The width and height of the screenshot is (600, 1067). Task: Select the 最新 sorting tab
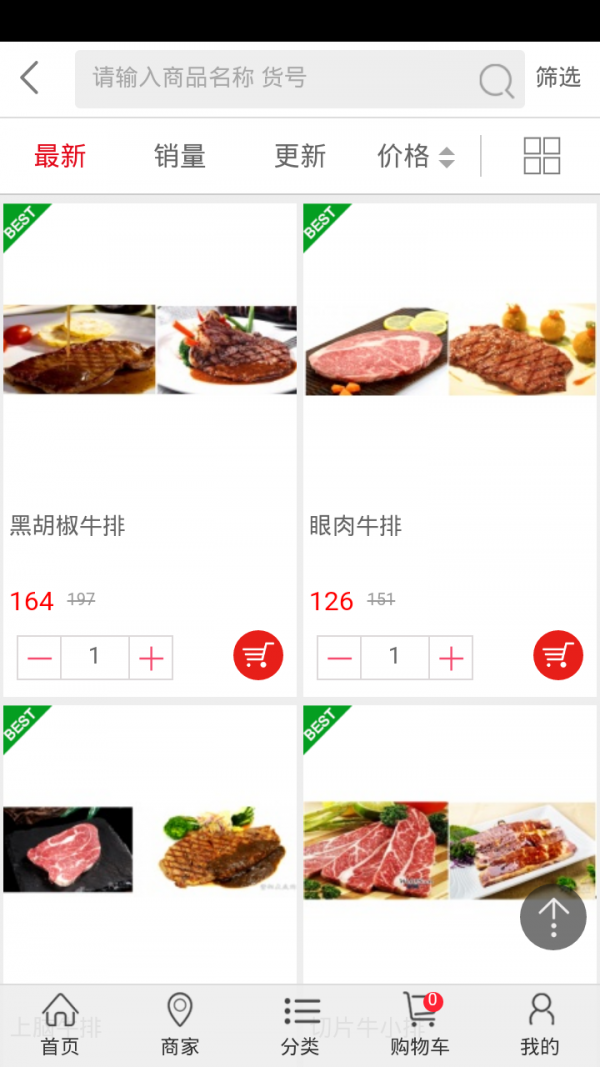pyautogui.click(x=60, y=156)
